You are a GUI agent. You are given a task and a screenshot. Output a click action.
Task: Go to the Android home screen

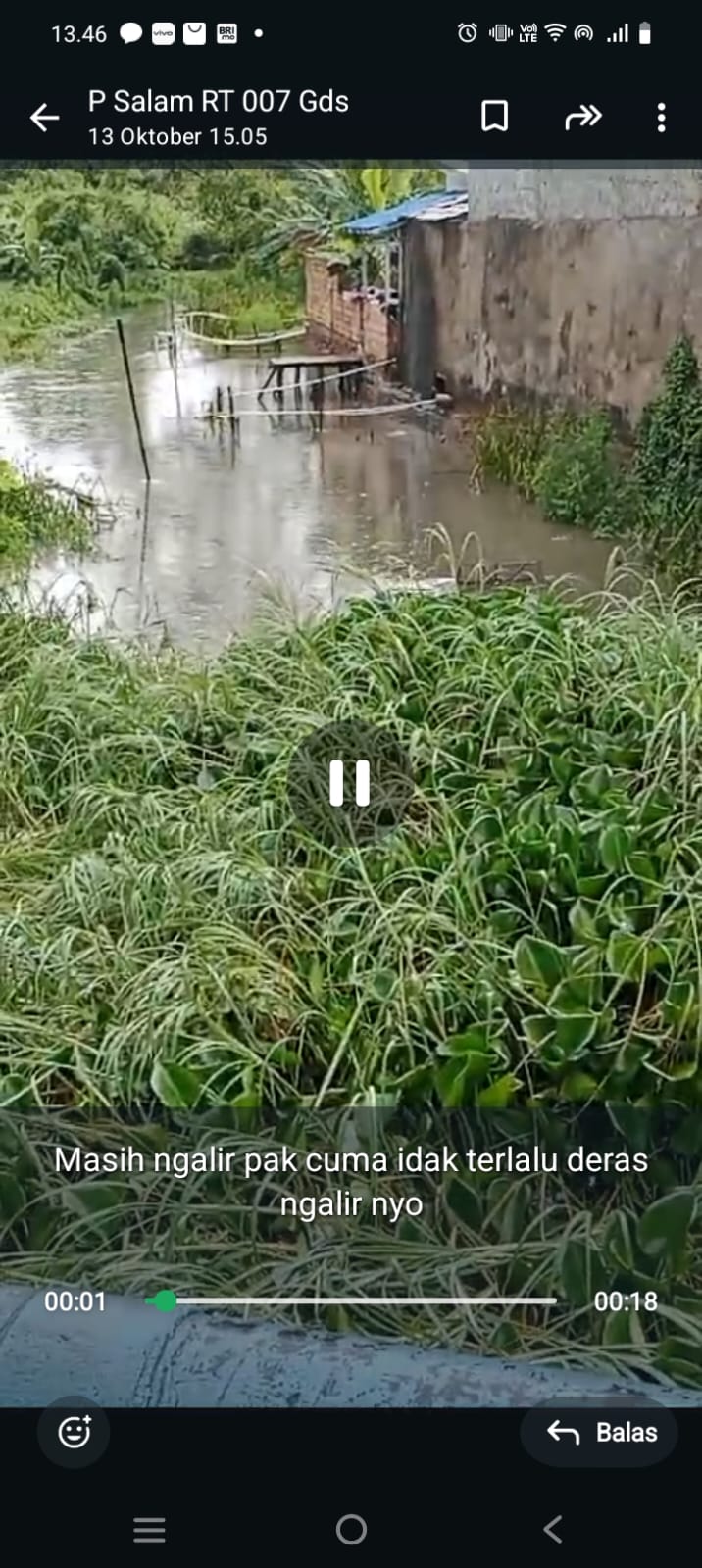tap(351, 1529)
